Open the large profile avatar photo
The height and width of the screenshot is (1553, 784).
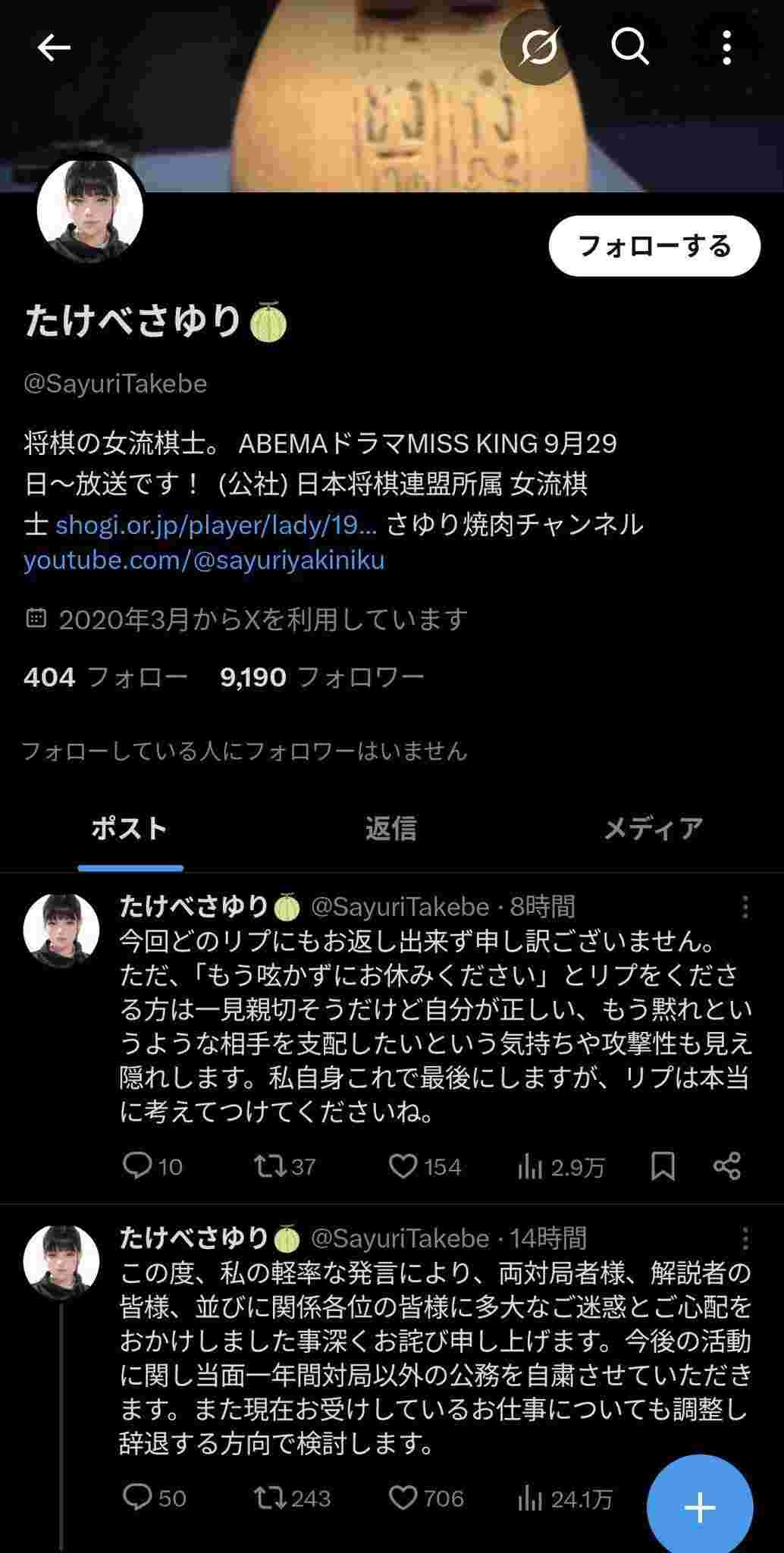tap(90, 211)
